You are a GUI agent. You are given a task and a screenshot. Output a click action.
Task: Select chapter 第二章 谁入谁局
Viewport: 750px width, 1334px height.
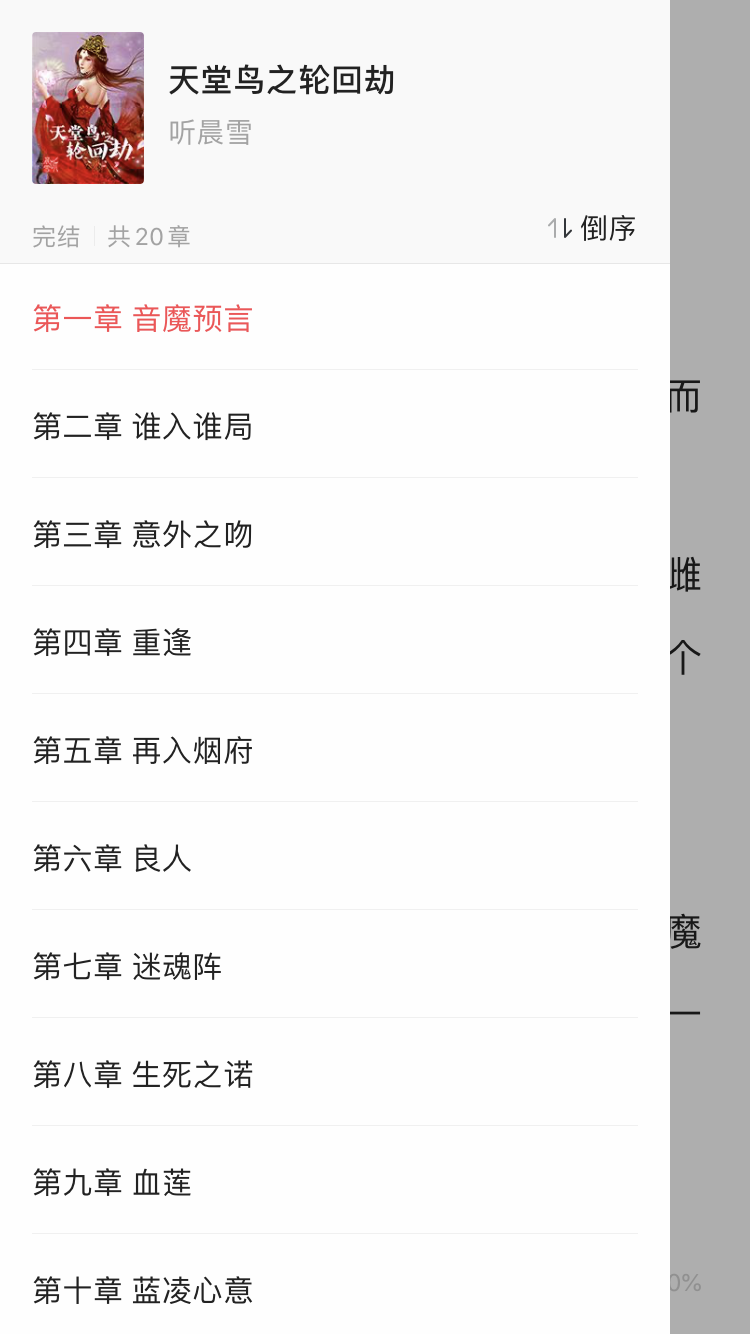click(143, 427)
